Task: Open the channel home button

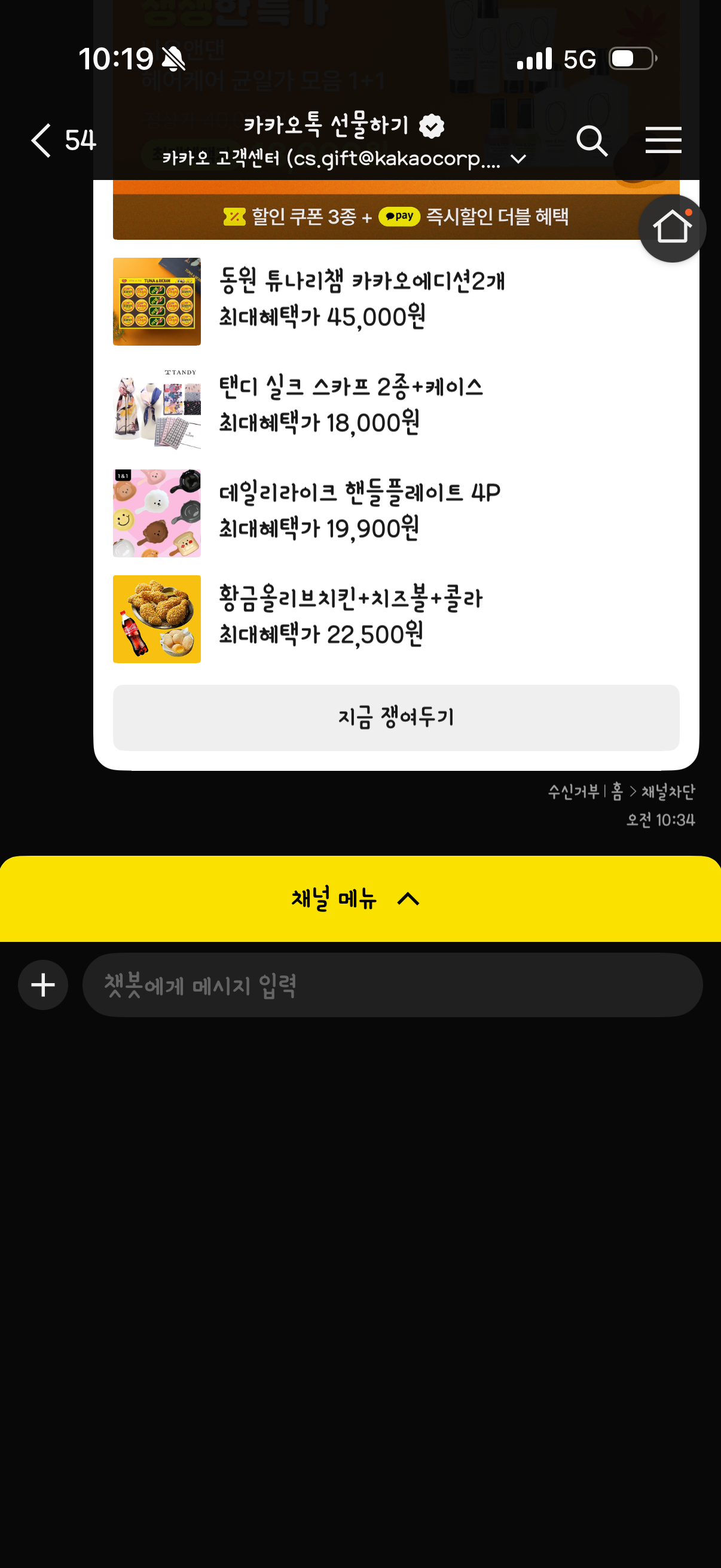Action: coord(672,228)
